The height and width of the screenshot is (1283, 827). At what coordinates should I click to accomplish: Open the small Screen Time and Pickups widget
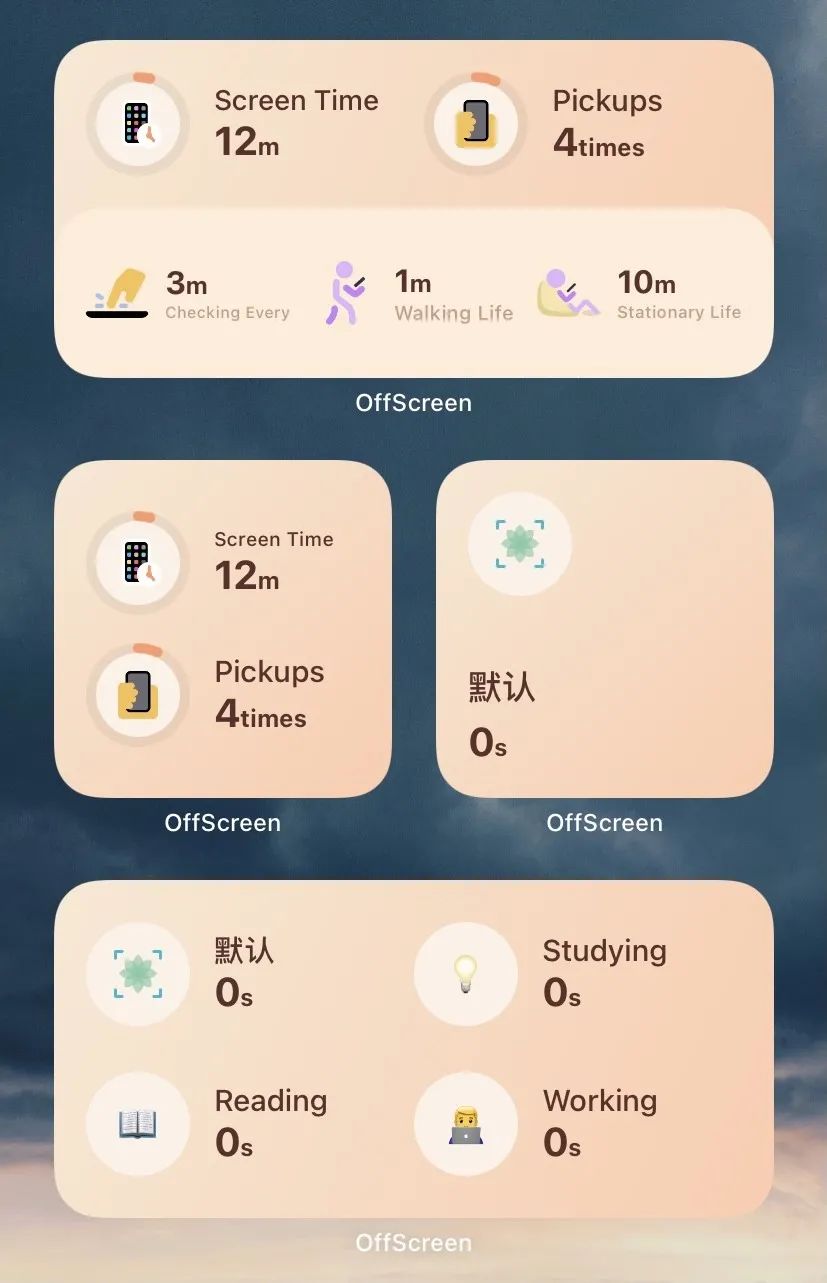[223, 629]
